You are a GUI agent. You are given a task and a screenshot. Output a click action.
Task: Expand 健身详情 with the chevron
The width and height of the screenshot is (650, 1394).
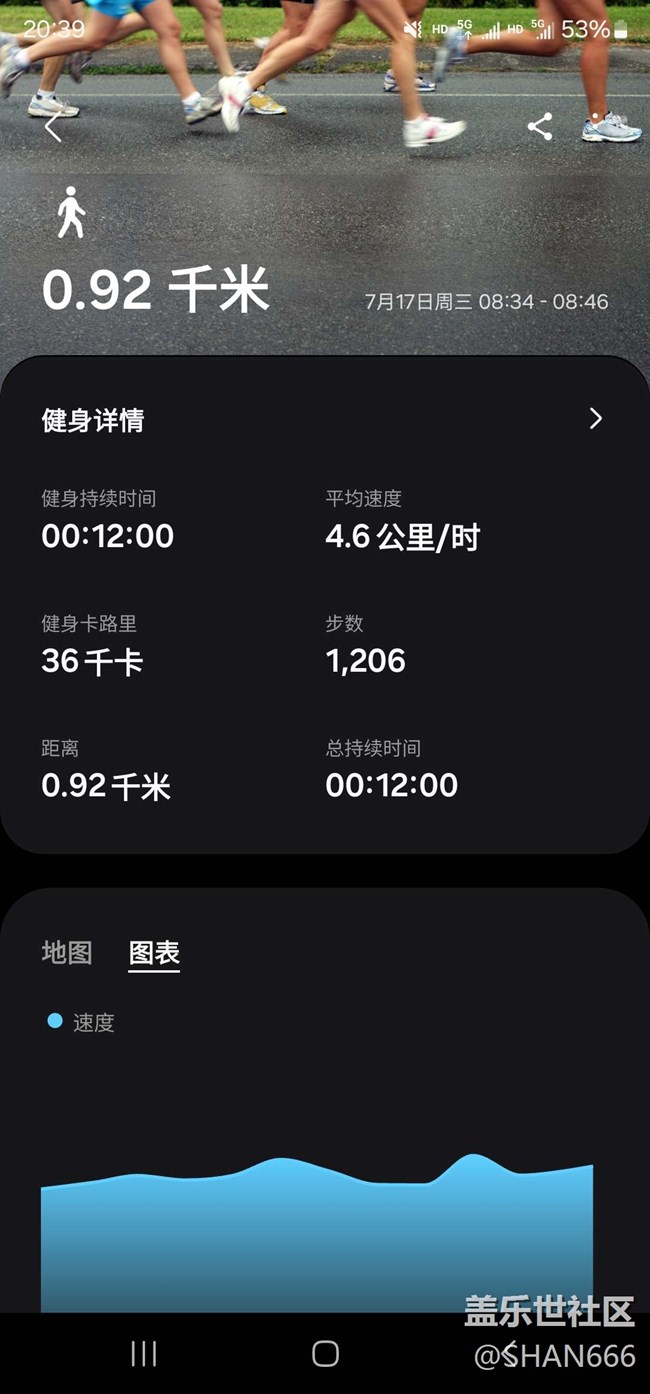[x=596, y=419]
